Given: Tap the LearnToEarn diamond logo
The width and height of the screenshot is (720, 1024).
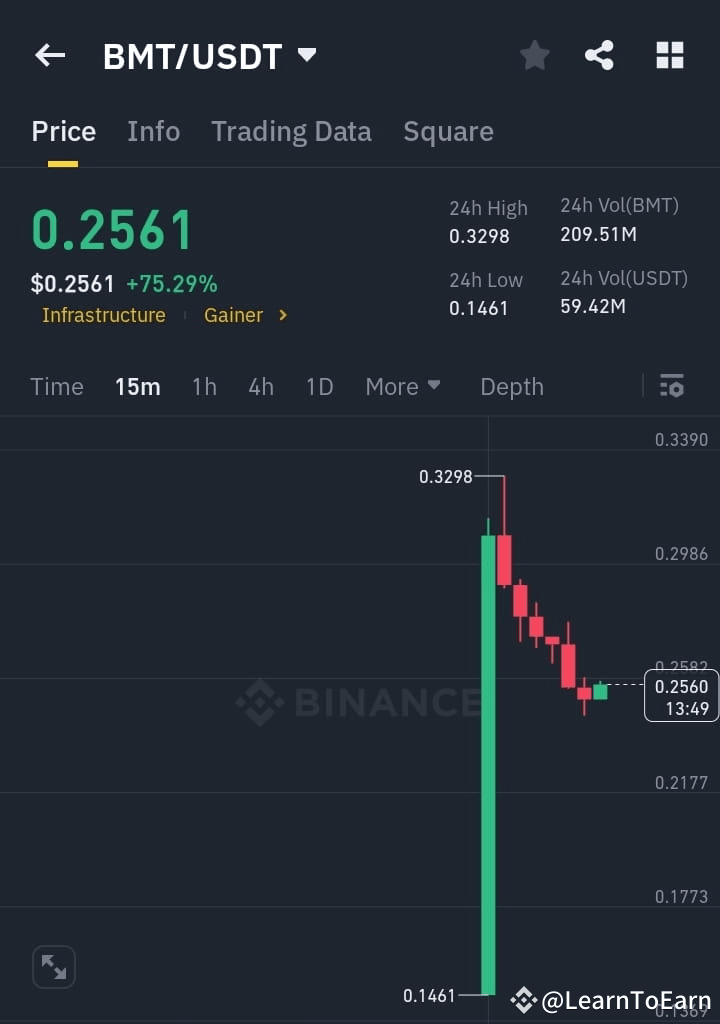Looking at the screenshot, I should [x=524, y=999].
